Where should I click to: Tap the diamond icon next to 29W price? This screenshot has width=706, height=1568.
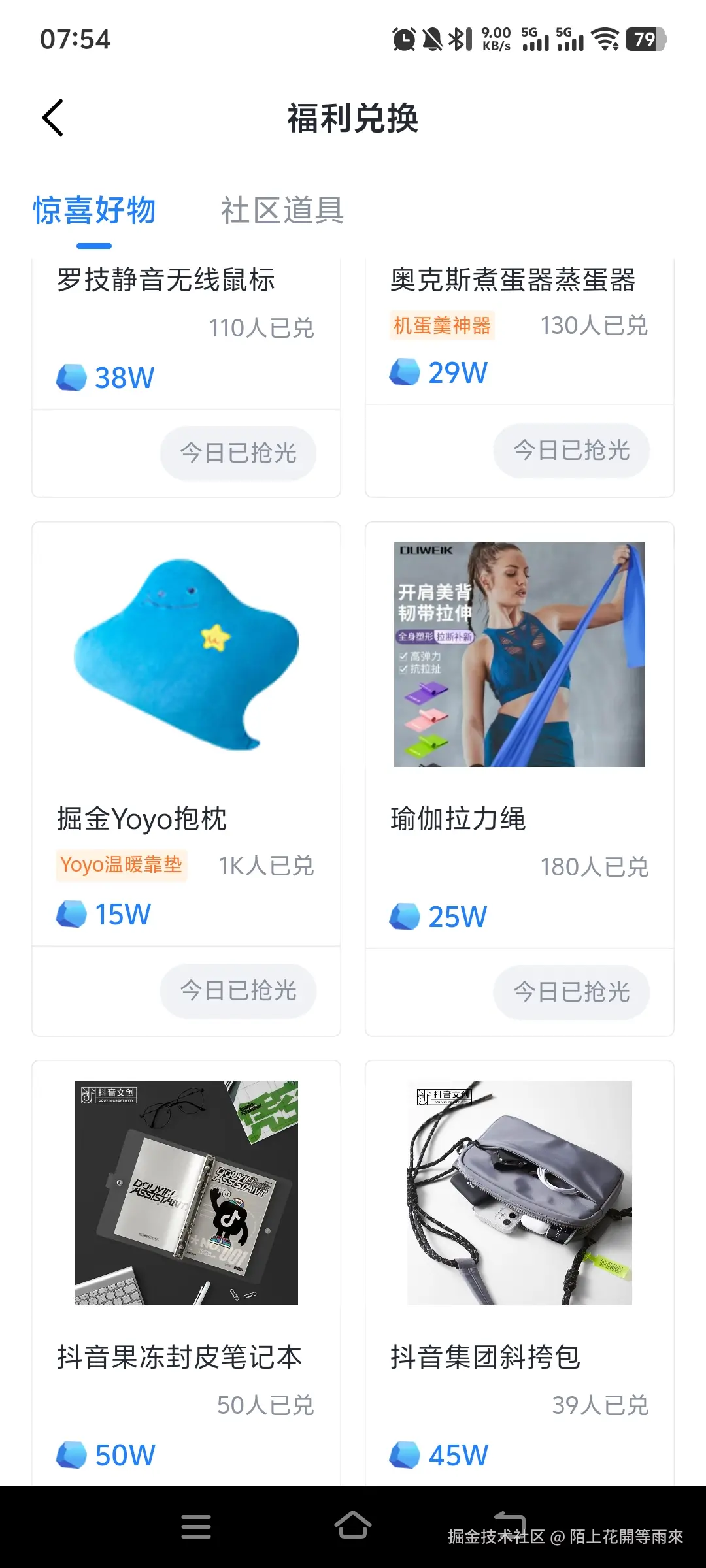point(405,372)
